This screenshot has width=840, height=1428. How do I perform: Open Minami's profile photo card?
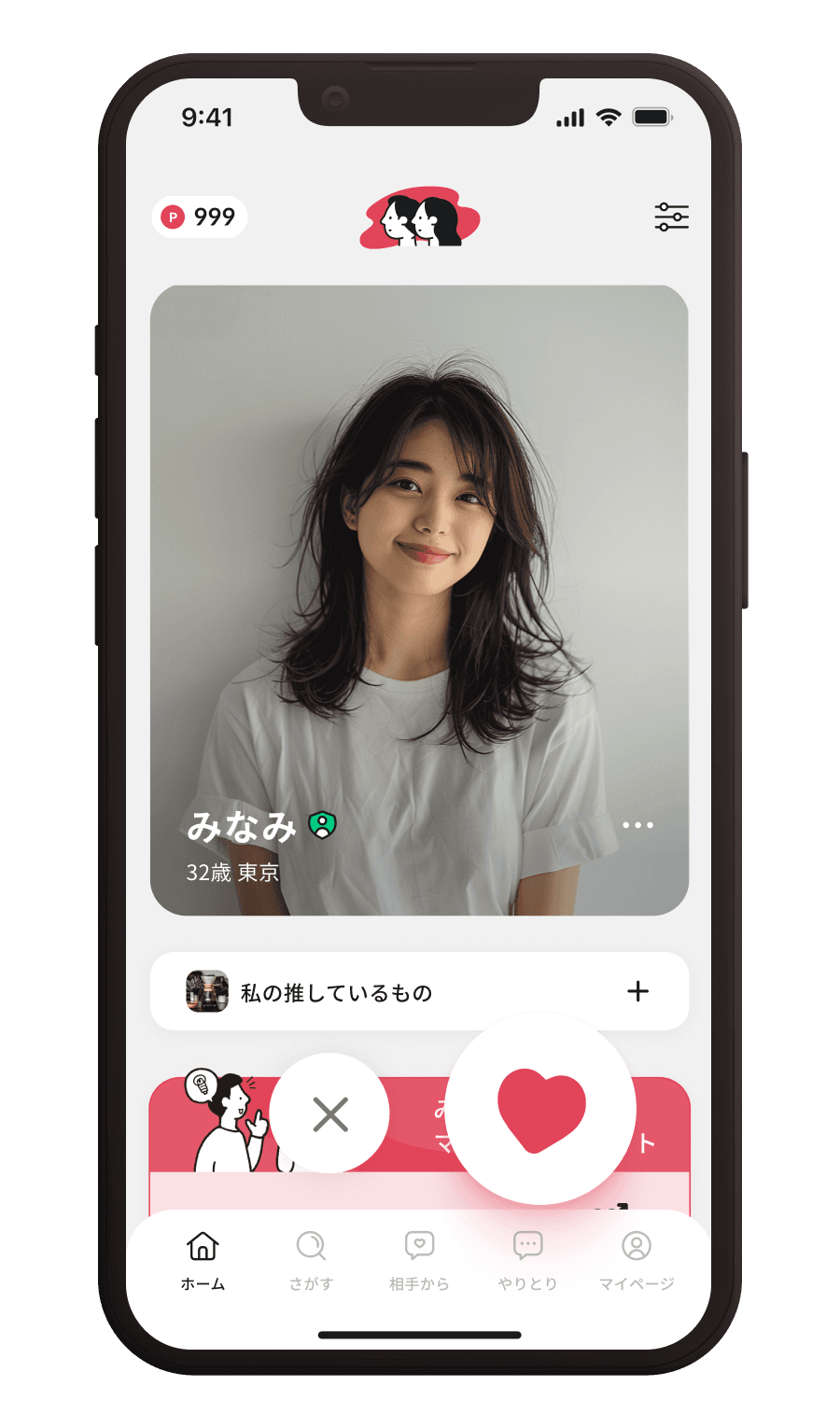(x=419, y=560)
